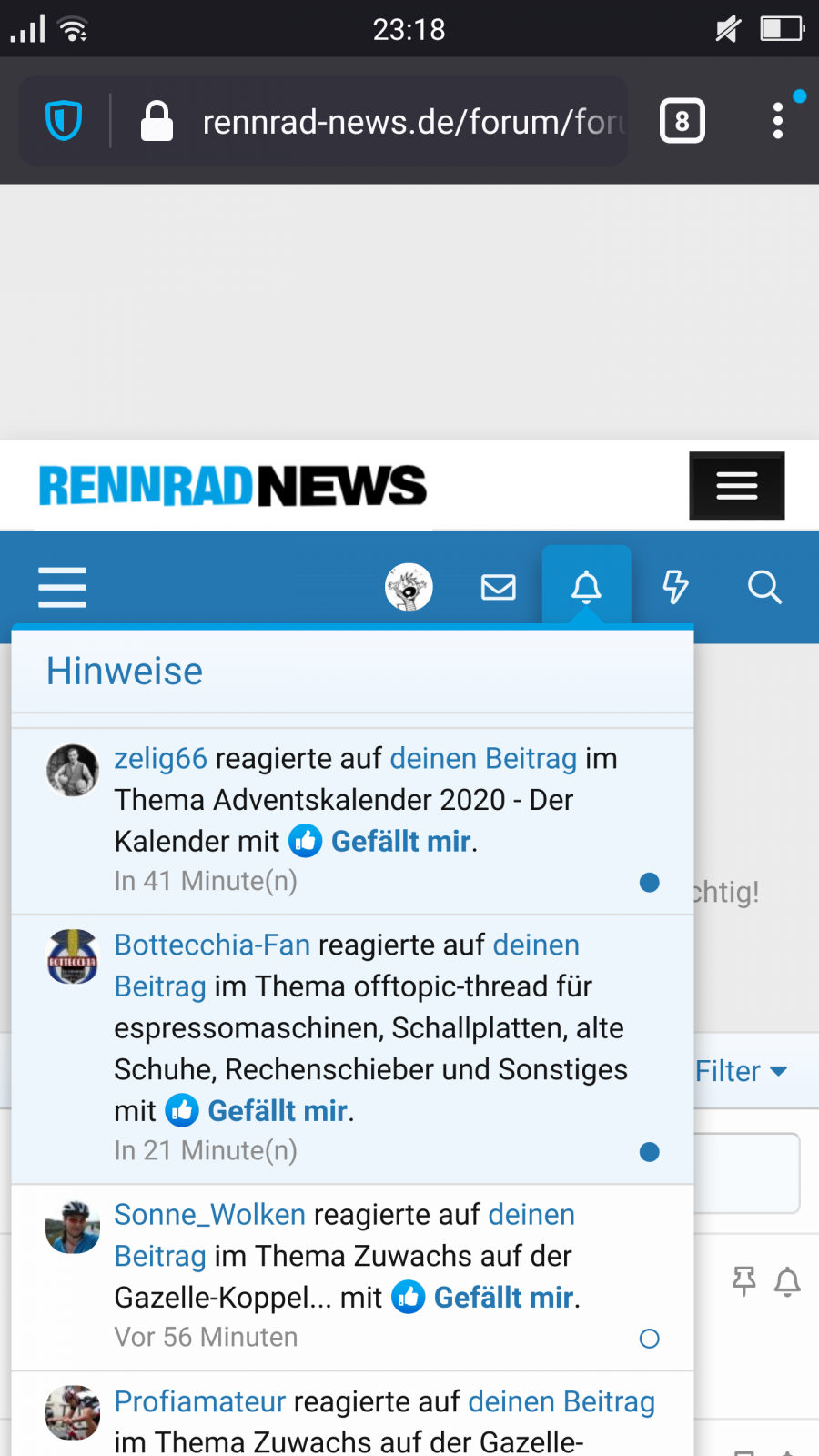Open the forum search

click(764, 588)
